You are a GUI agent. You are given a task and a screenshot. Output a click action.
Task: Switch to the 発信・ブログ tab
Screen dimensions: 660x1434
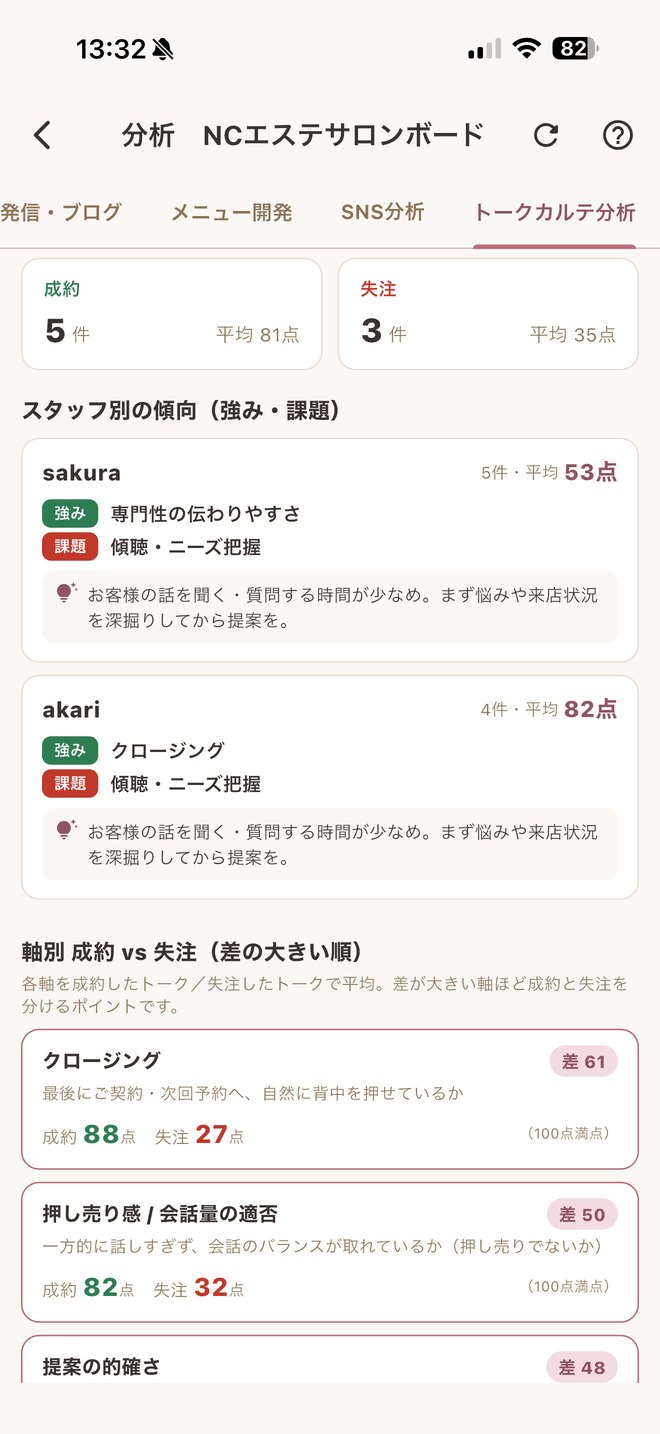point(60,212)
